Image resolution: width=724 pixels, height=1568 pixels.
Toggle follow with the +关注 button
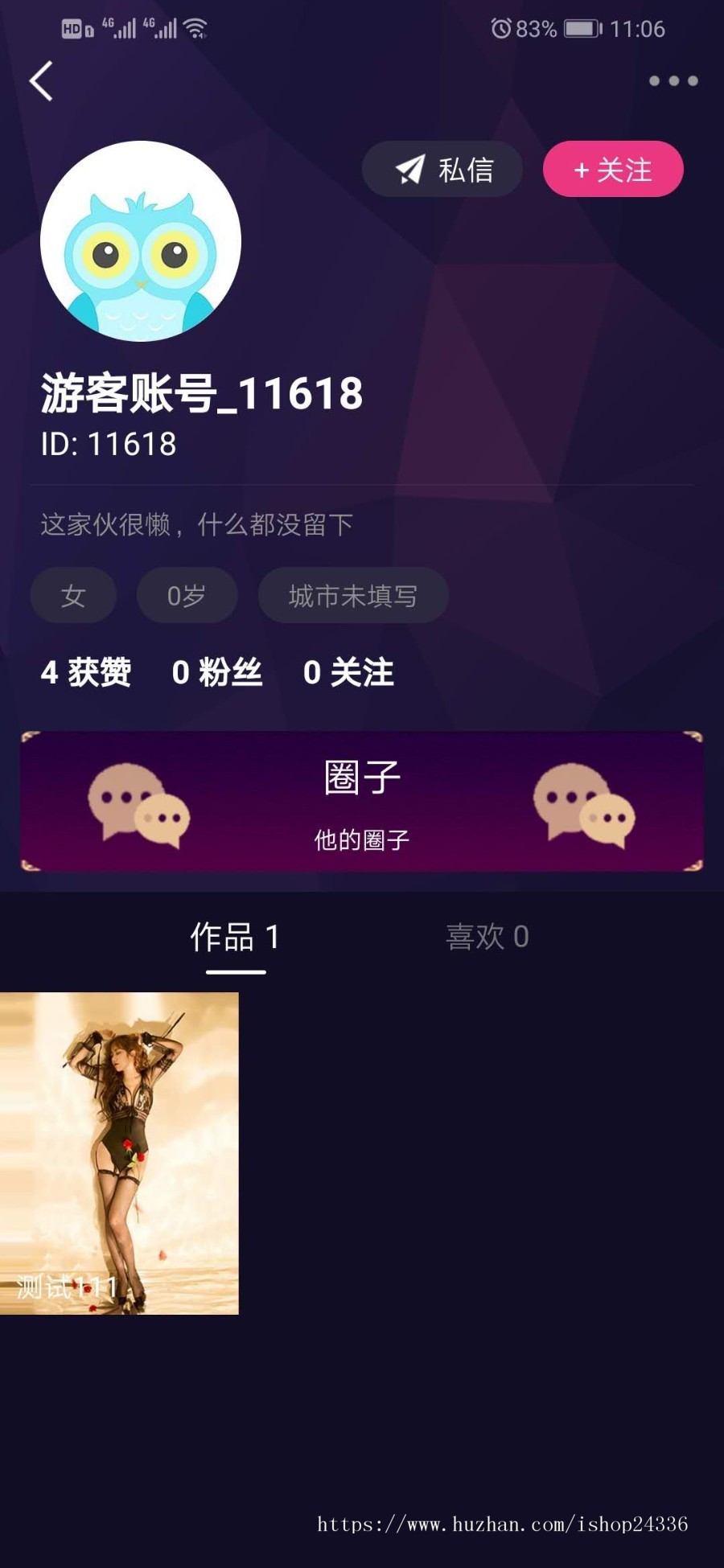[x=613, y=170]
